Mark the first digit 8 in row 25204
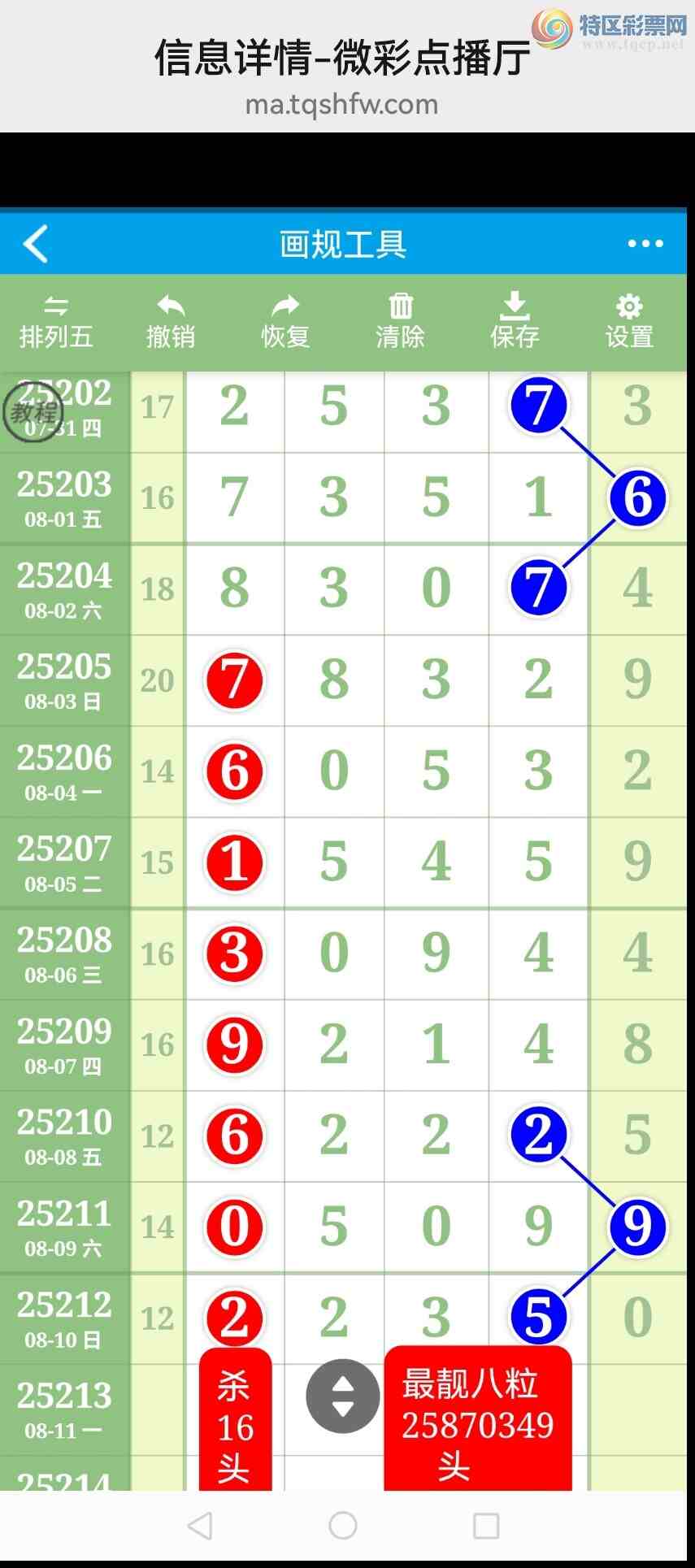The image size is (695, 1568). point(234,589)
